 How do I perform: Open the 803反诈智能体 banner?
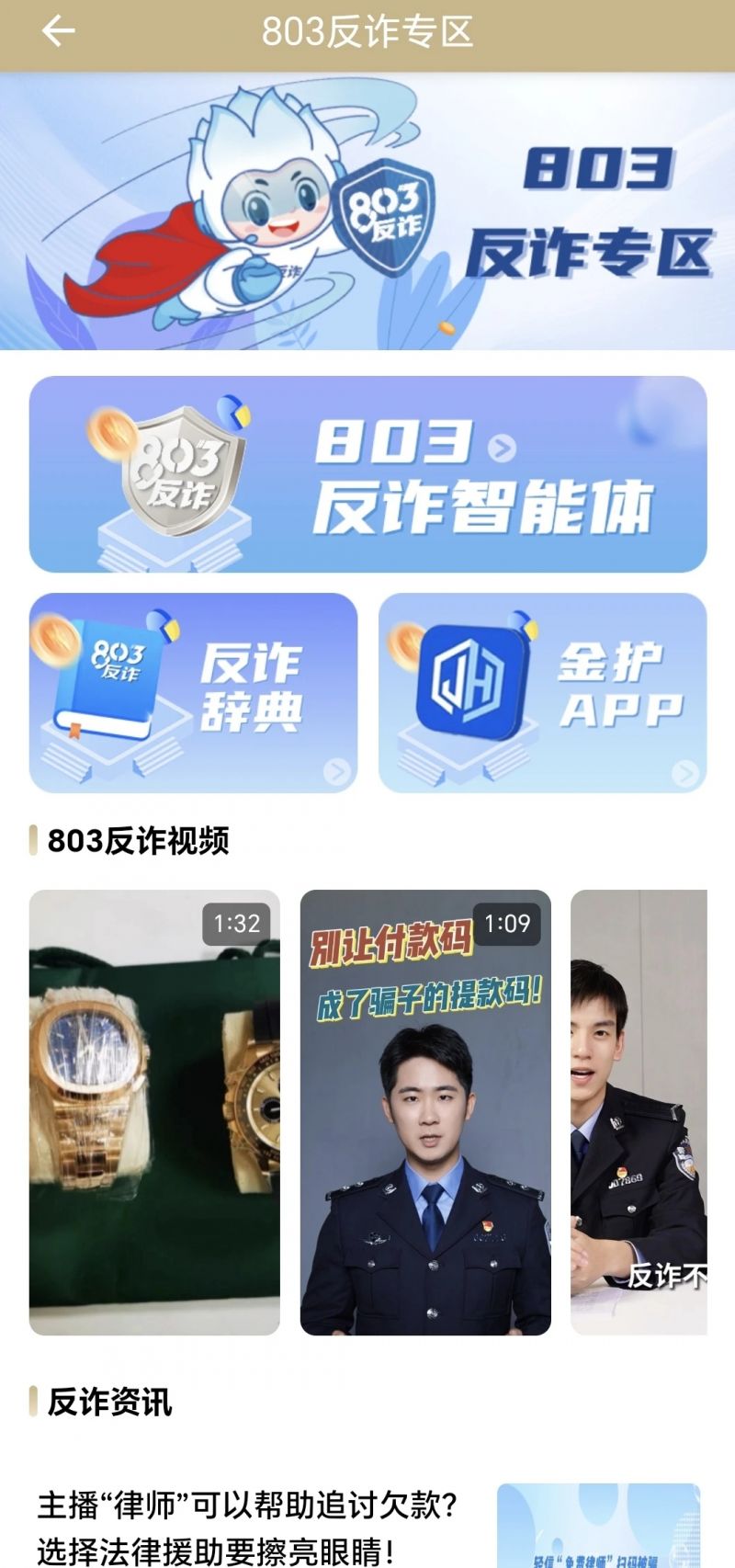click(367, 474)
